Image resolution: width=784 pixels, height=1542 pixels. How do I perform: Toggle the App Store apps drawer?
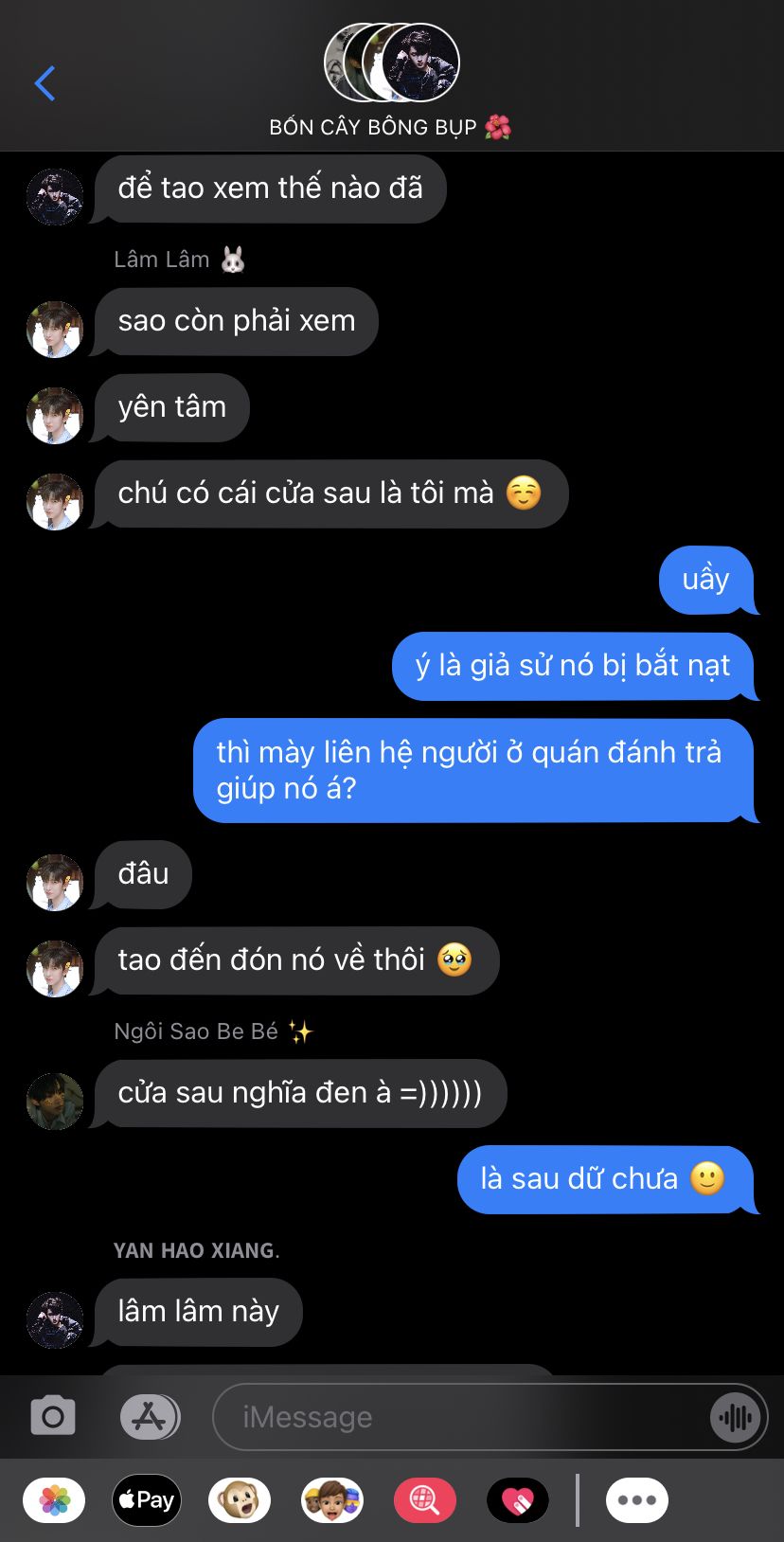pyautogui.click(x=150, y=1417)
